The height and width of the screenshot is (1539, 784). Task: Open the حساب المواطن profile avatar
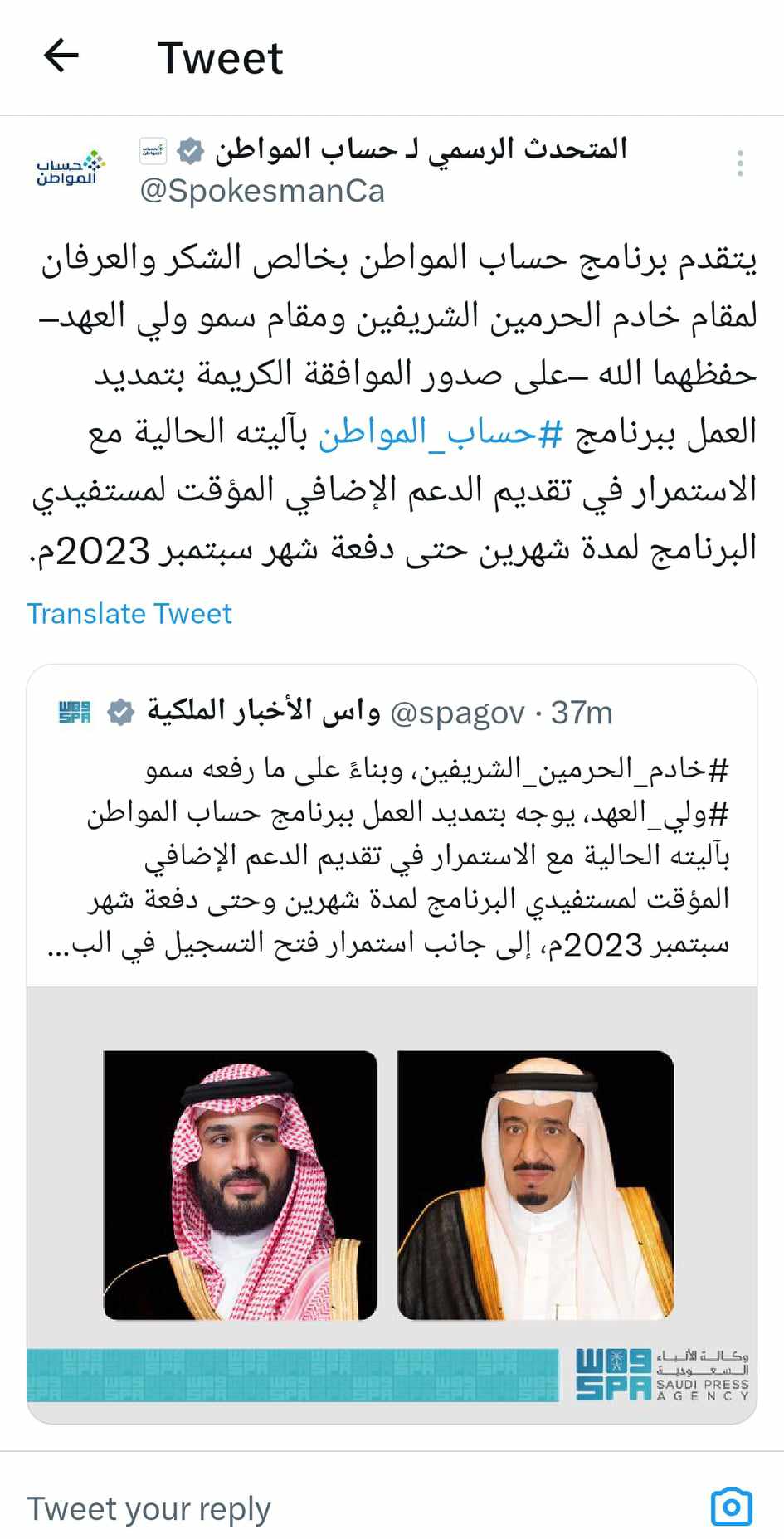point(71,168)
